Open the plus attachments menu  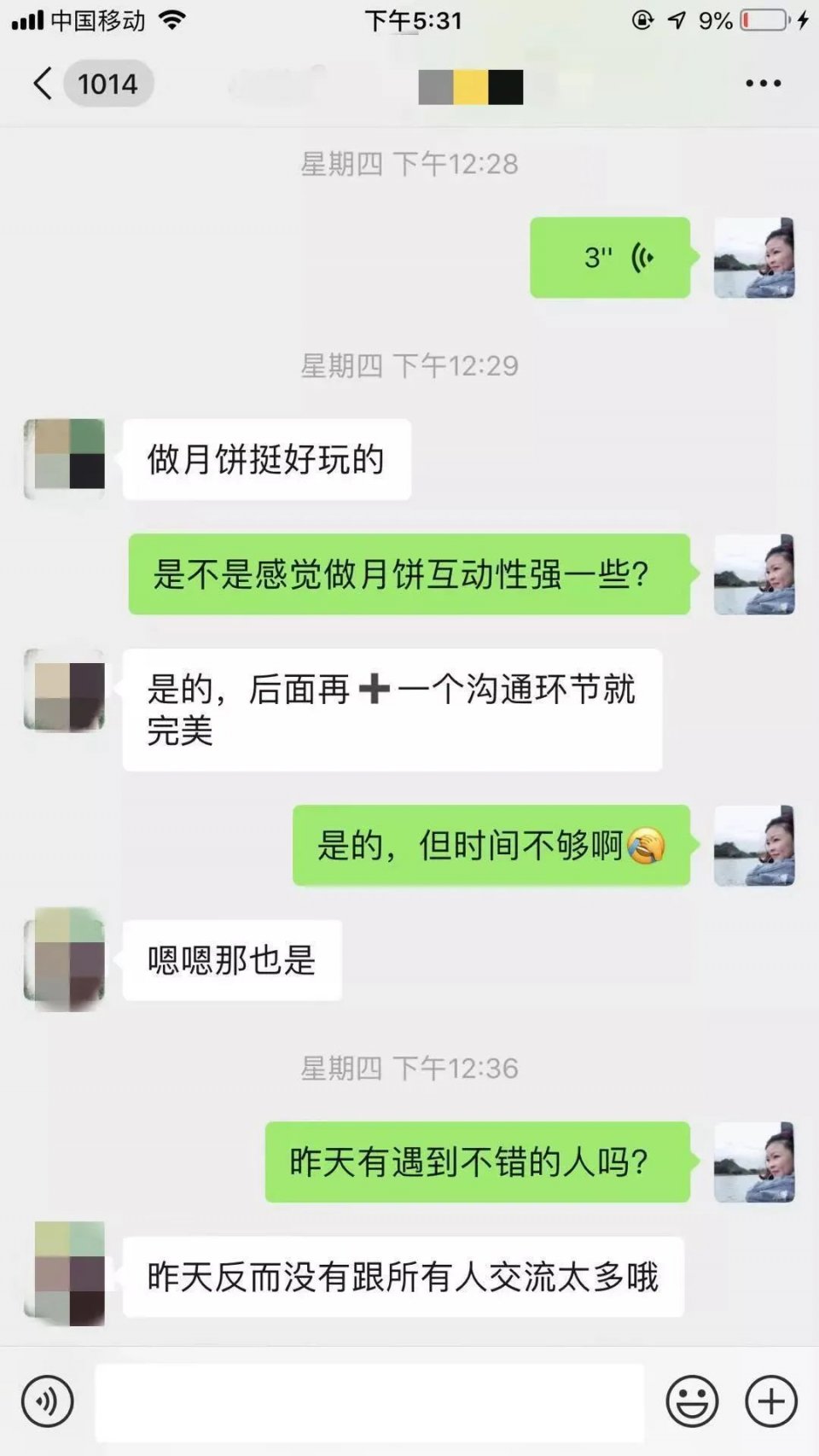(771, 1401)
